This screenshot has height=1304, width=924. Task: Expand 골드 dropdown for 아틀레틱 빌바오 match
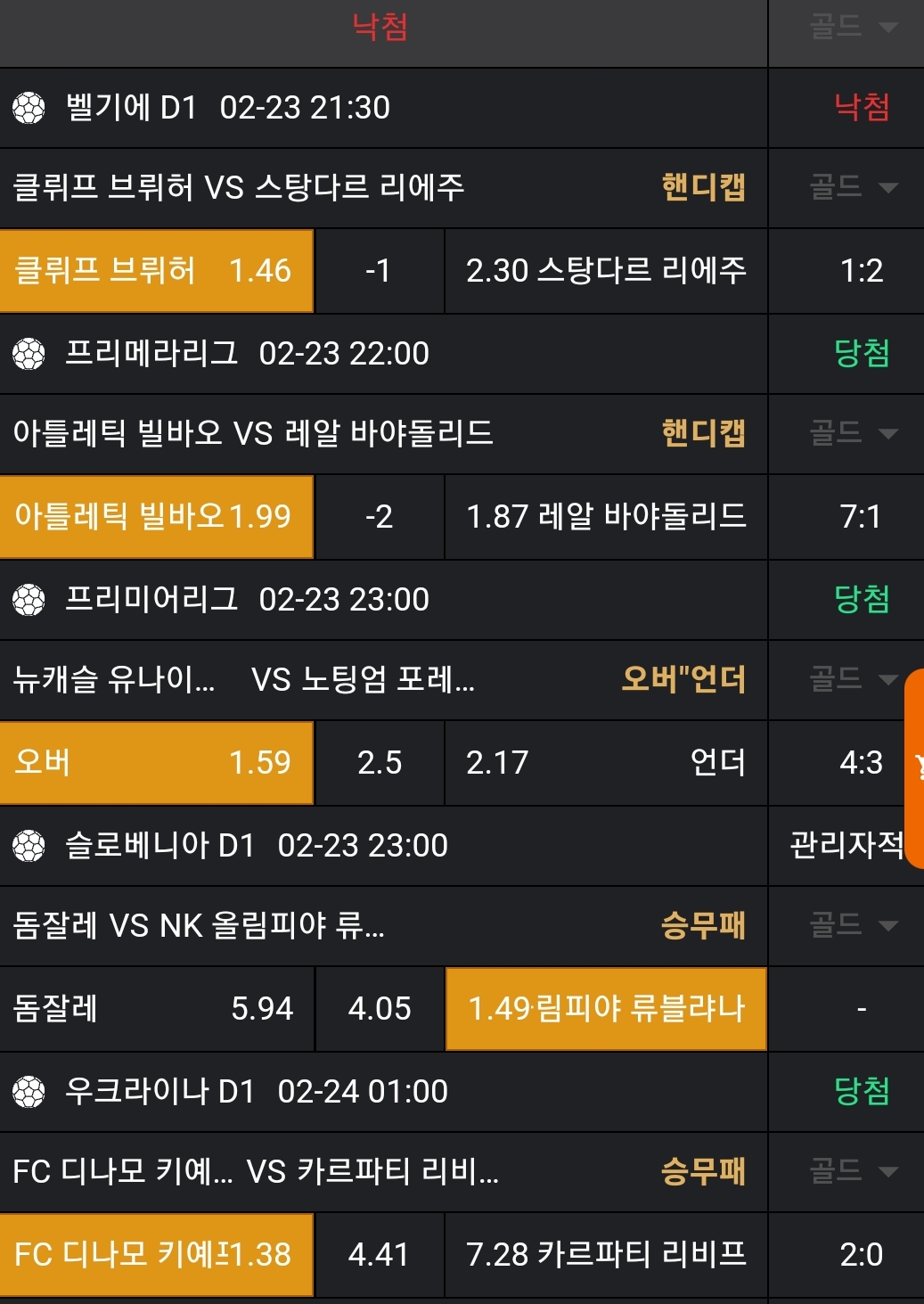(x=852, y=433)
